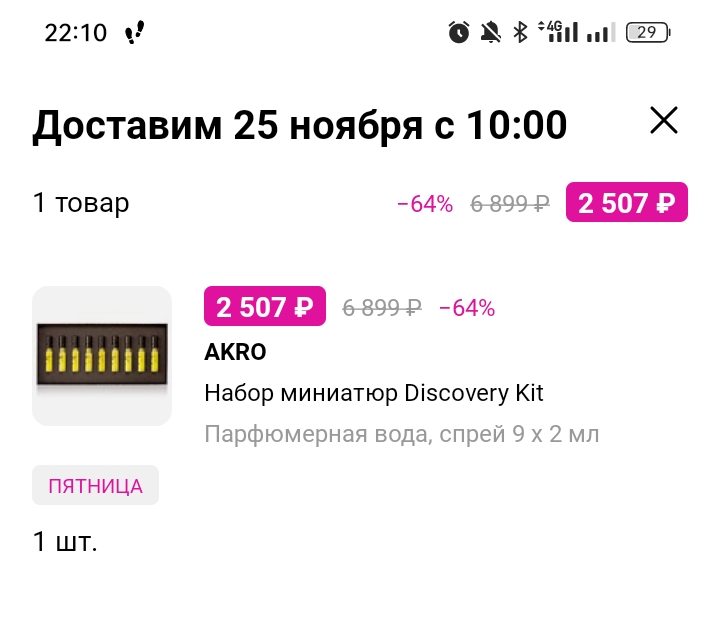Close the delivery details sheet

tap(664, 121)
